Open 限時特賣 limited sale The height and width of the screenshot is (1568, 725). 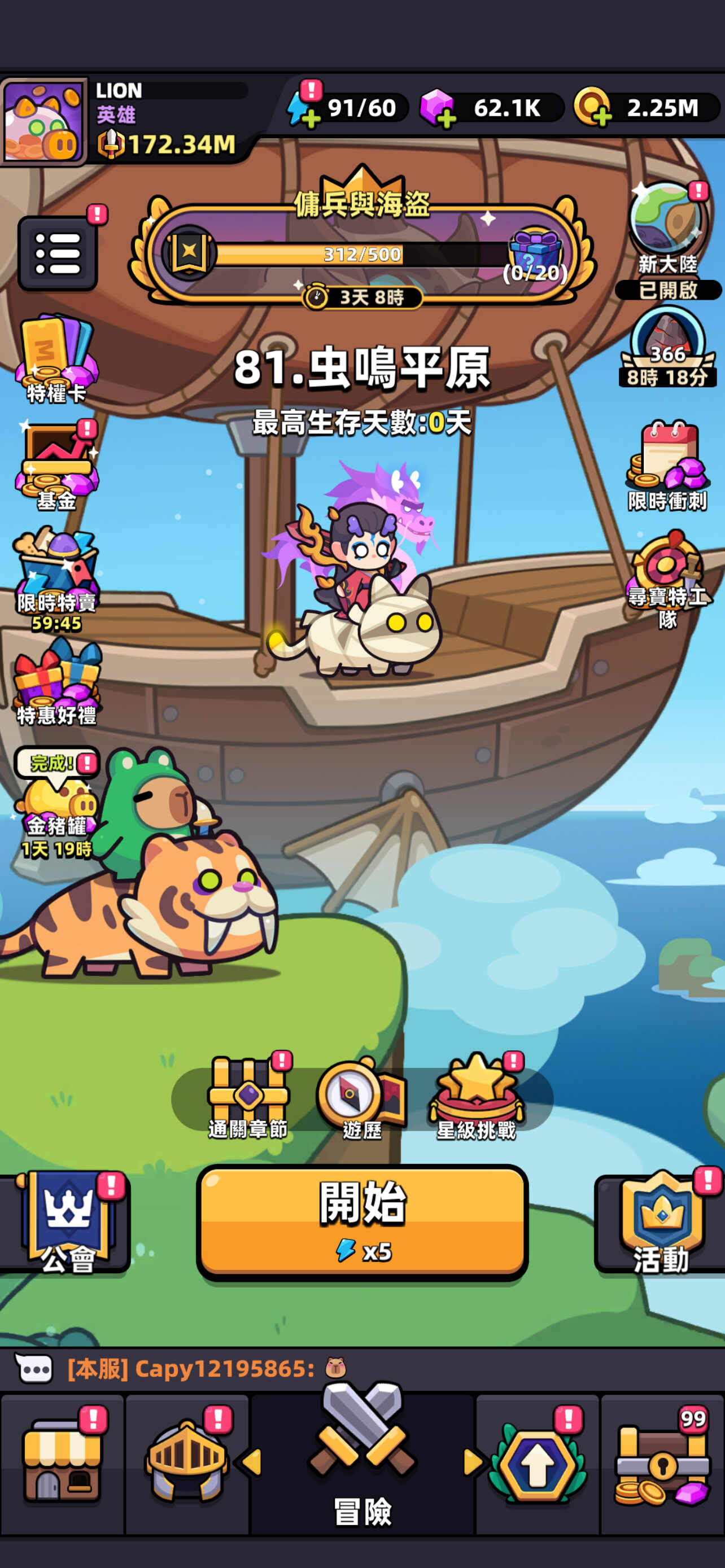(56, 581)
